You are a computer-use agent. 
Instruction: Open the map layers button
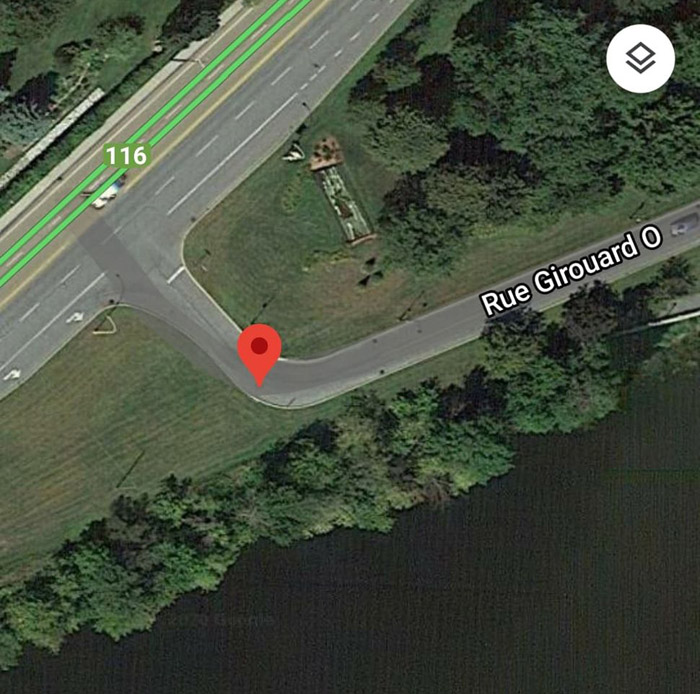coord(640,60)
